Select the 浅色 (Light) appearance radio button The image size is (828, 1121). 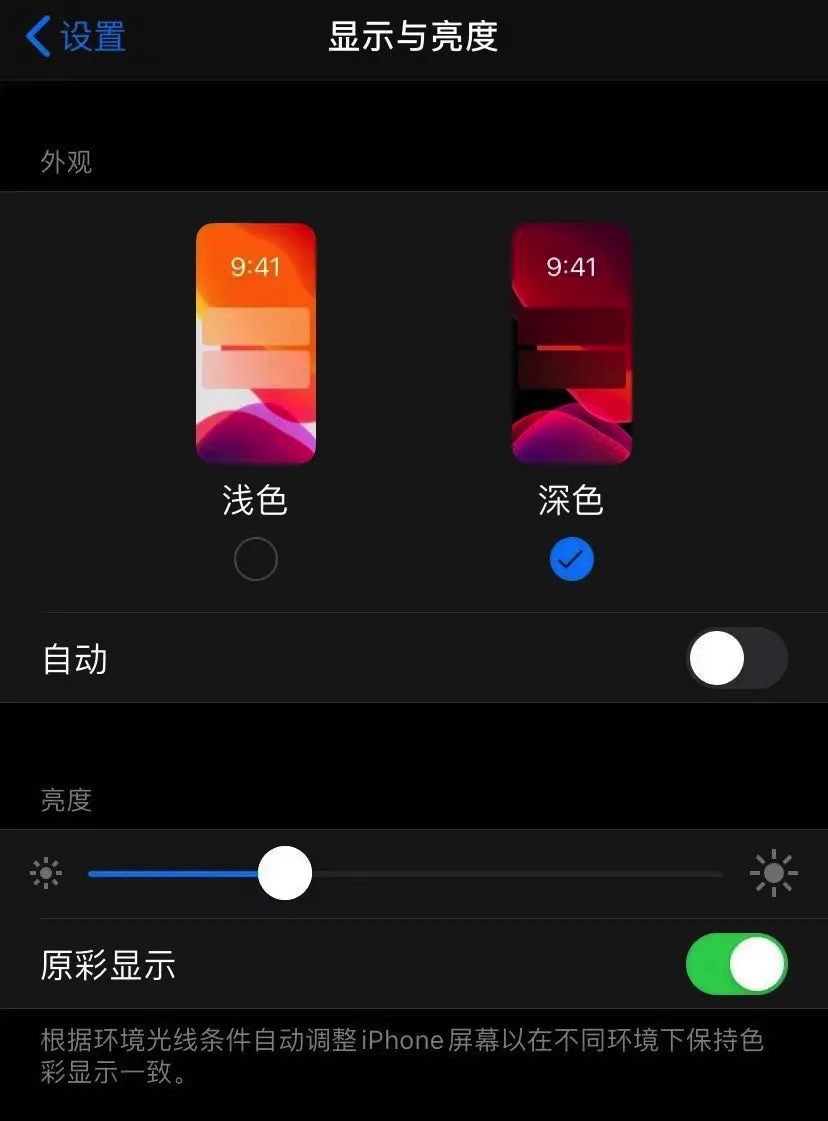256,558
